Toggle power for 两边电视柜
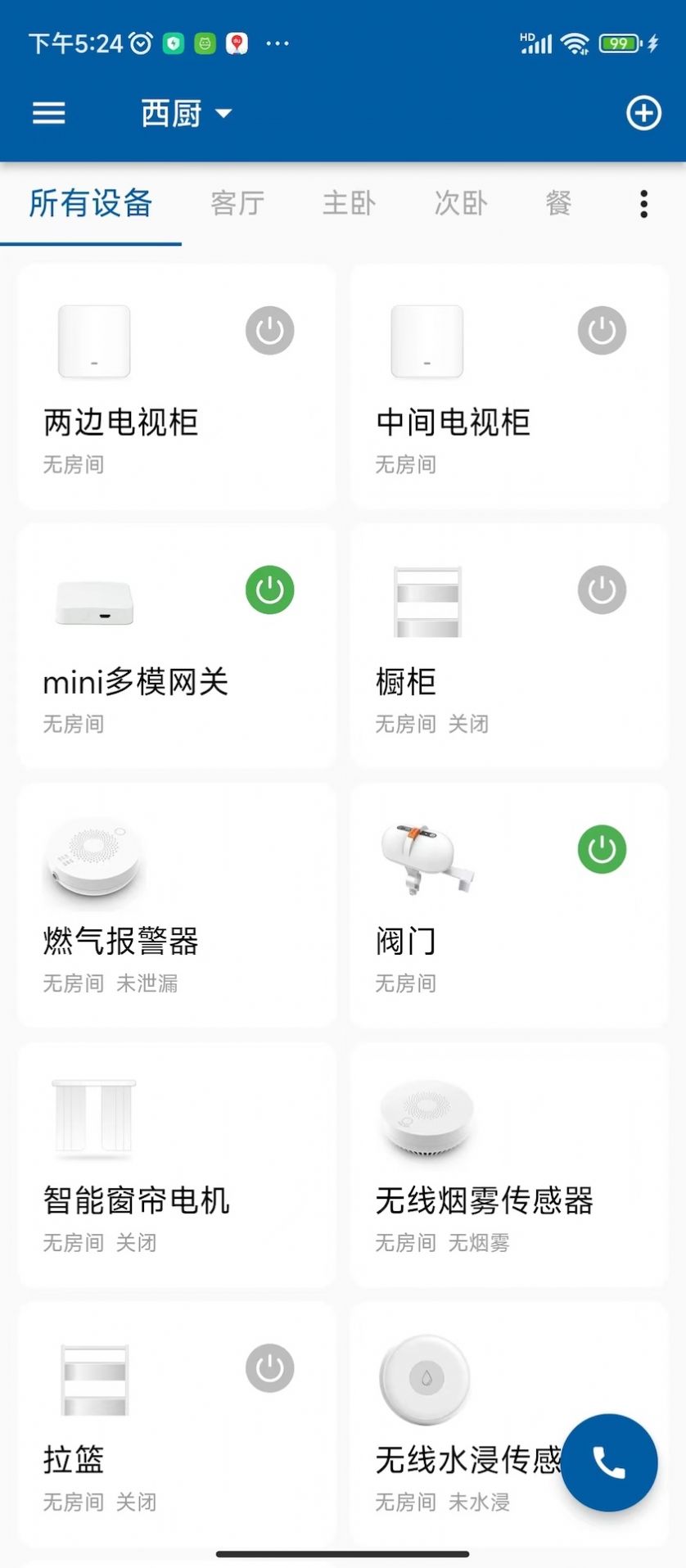This screenshot has width=686, height=1568. click(x=270, y=331)
